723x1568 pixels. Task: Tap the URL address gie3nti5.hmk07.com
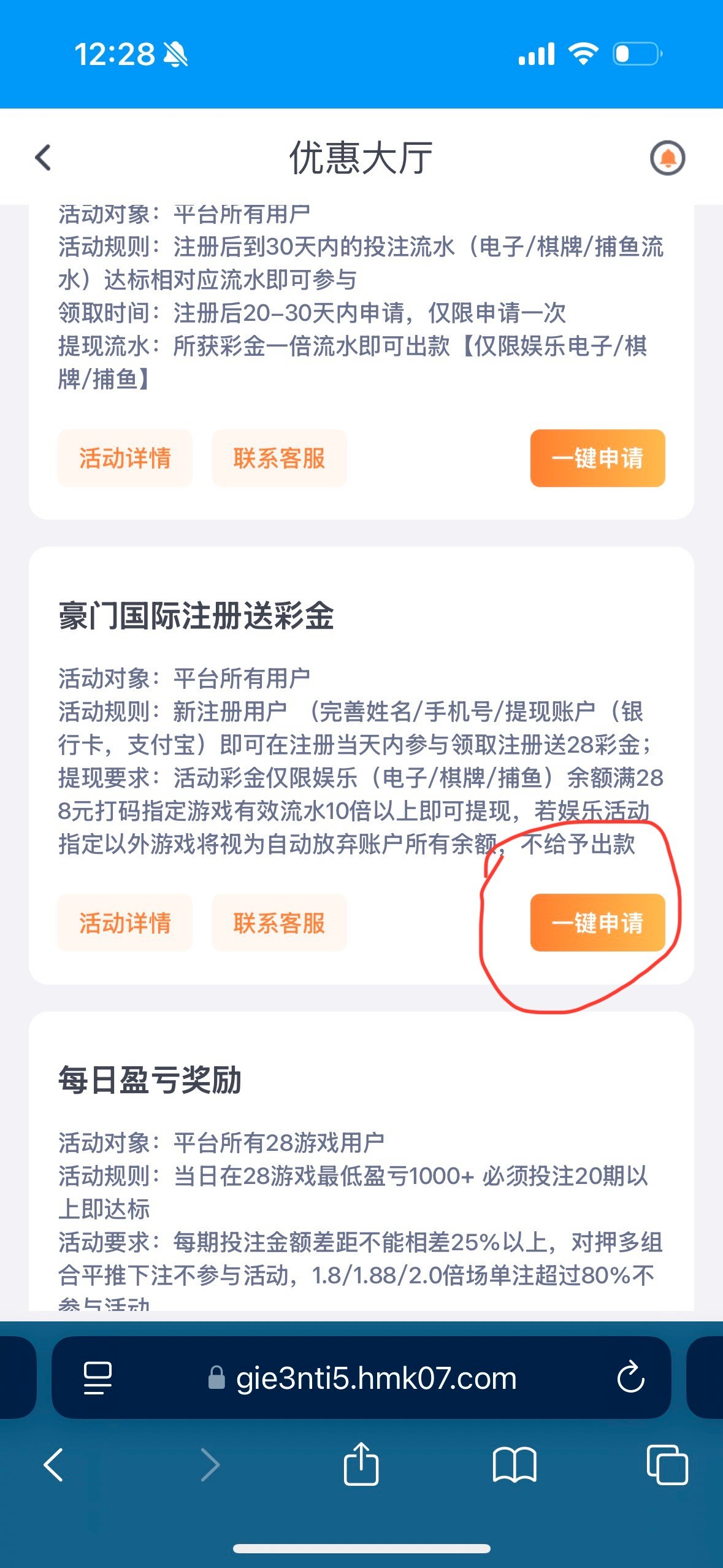[x=376, y=1378]
